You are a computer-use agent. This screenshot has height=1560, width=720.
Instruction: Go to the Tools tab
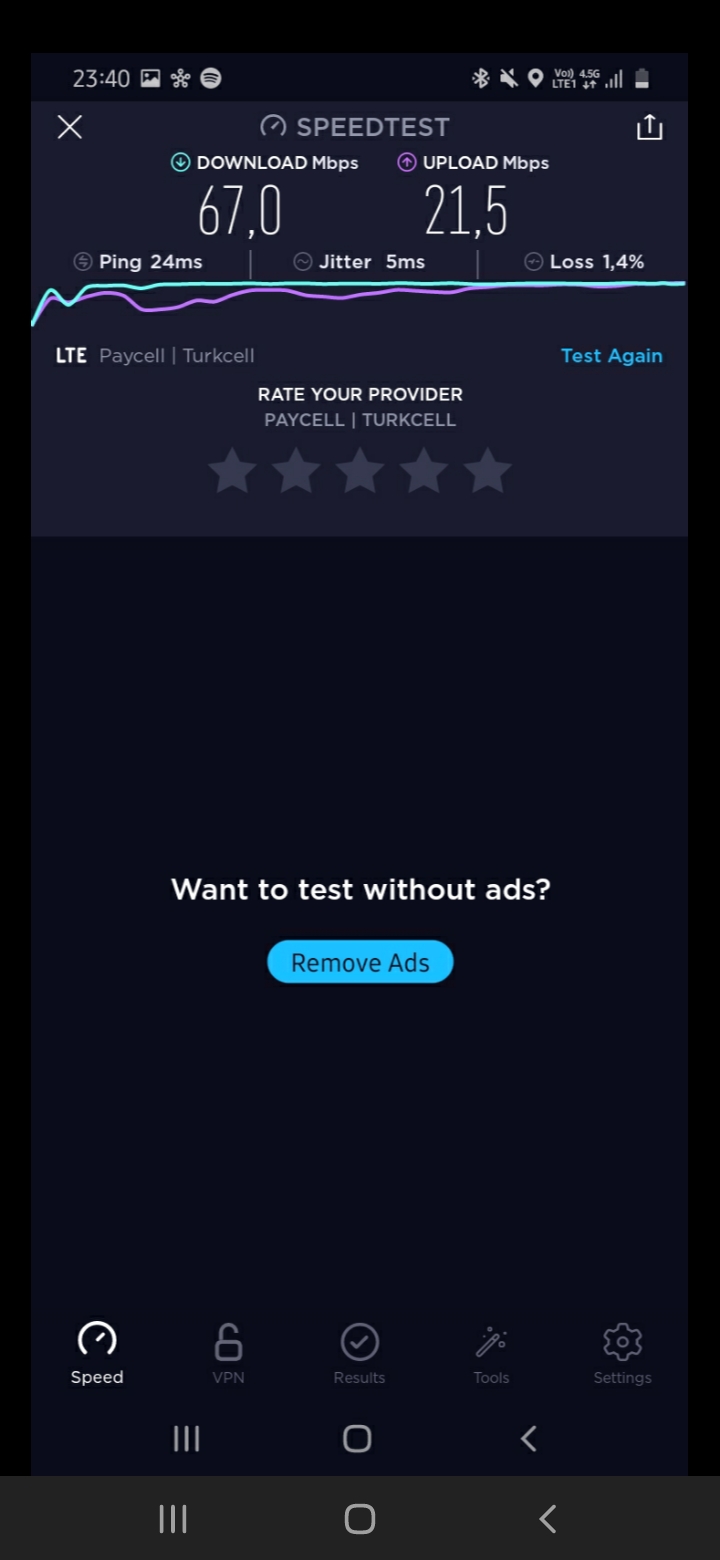tap(491, 1354)
